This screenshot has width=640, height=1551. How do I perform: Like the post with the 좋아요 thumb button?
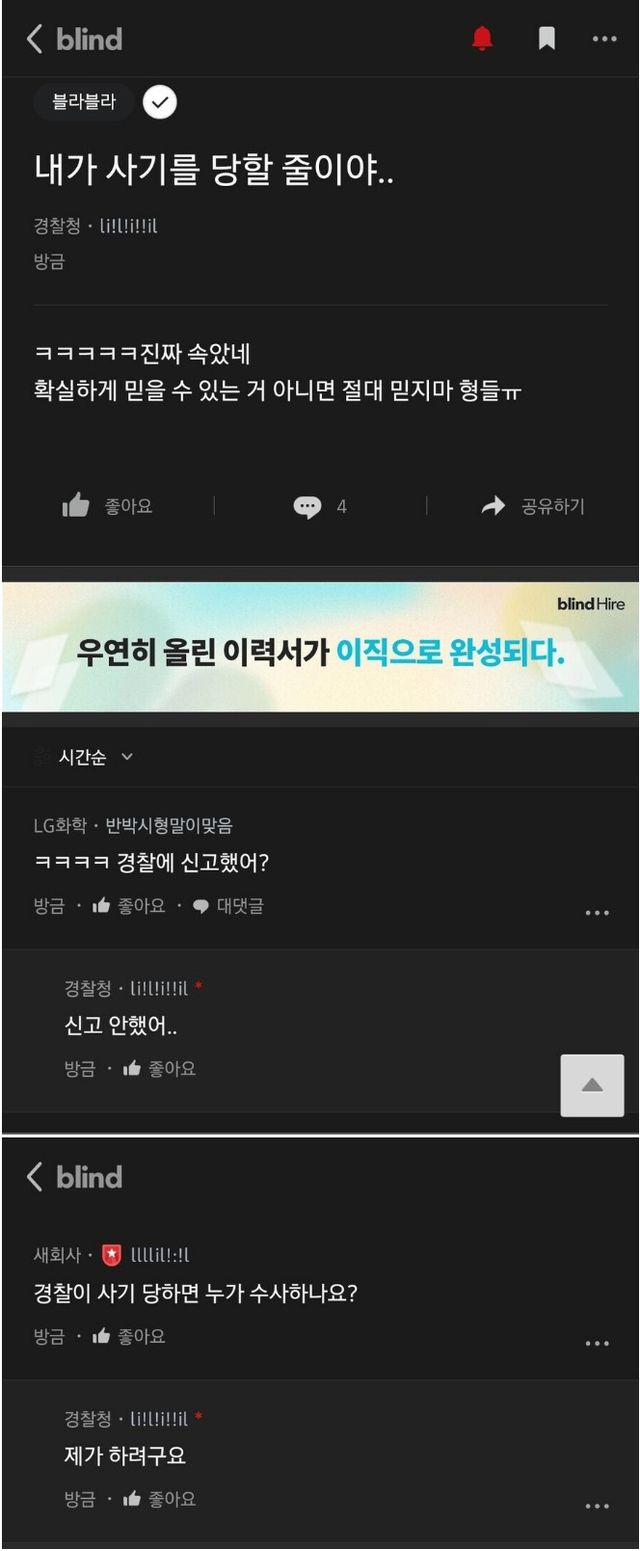point(107,506)
